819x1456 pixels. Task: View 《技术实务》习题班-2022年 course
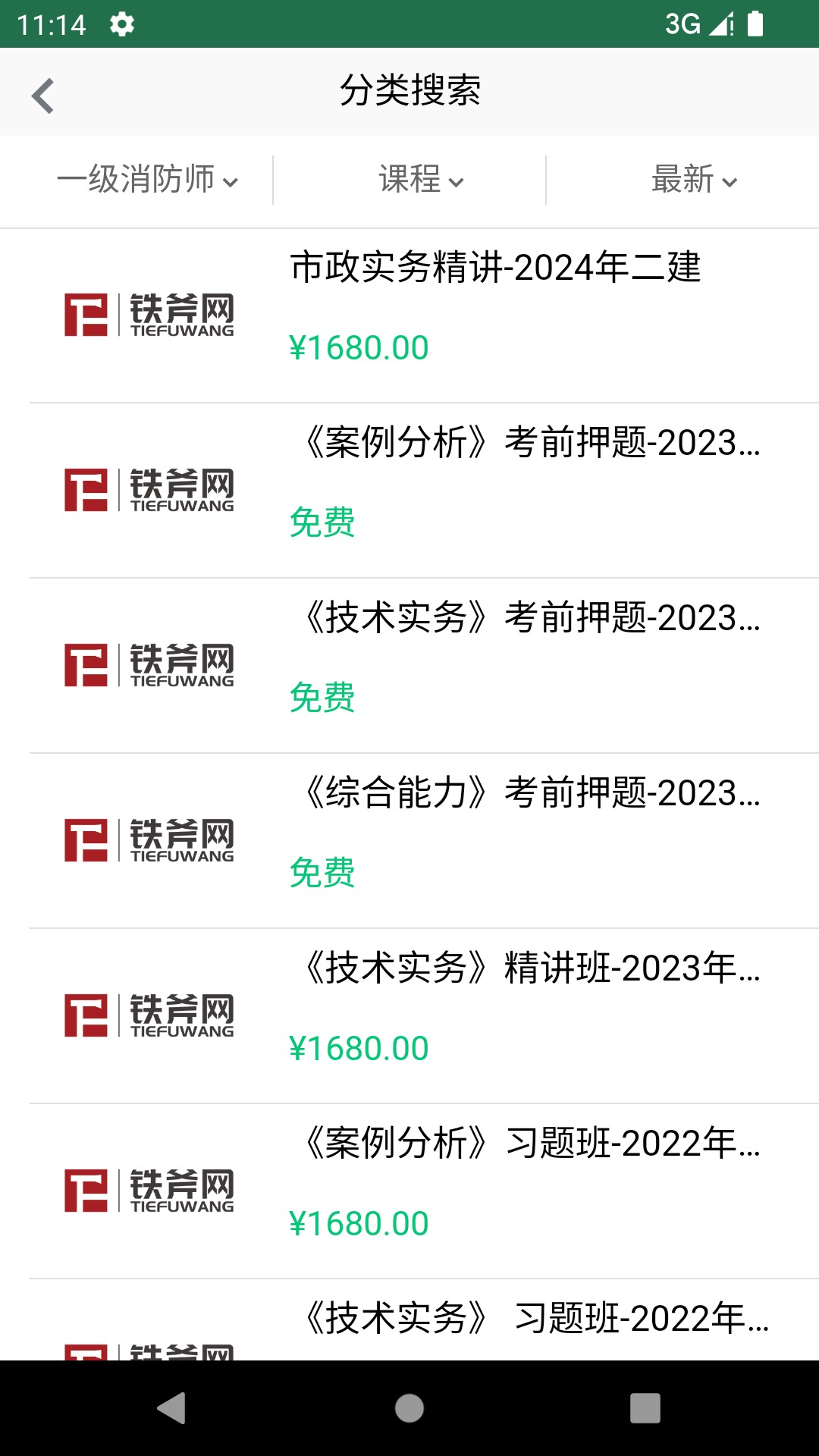coord(535,1319)
